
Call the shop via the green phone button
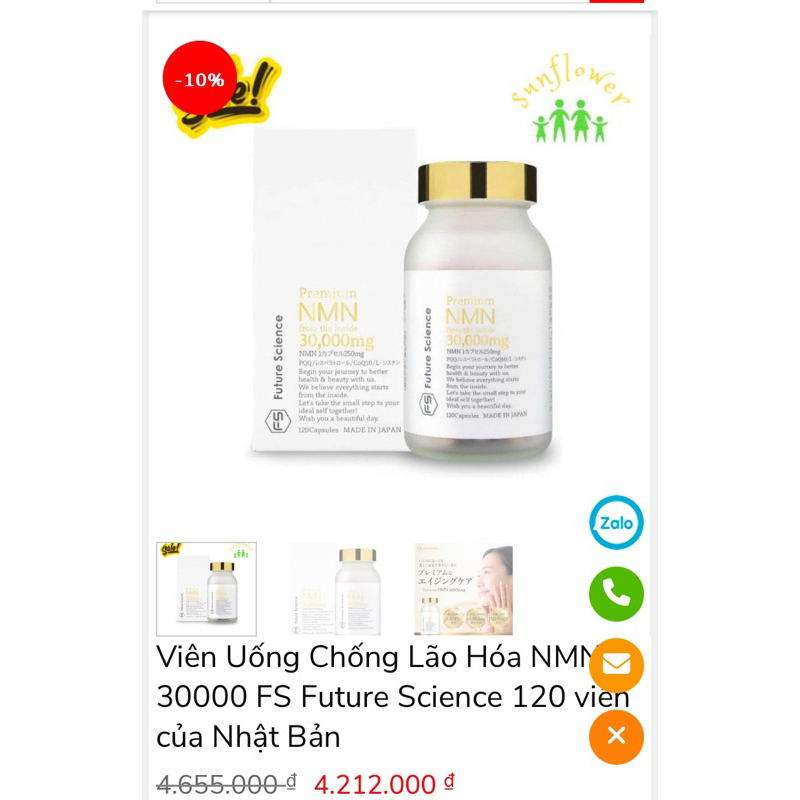tap(616, 594)
